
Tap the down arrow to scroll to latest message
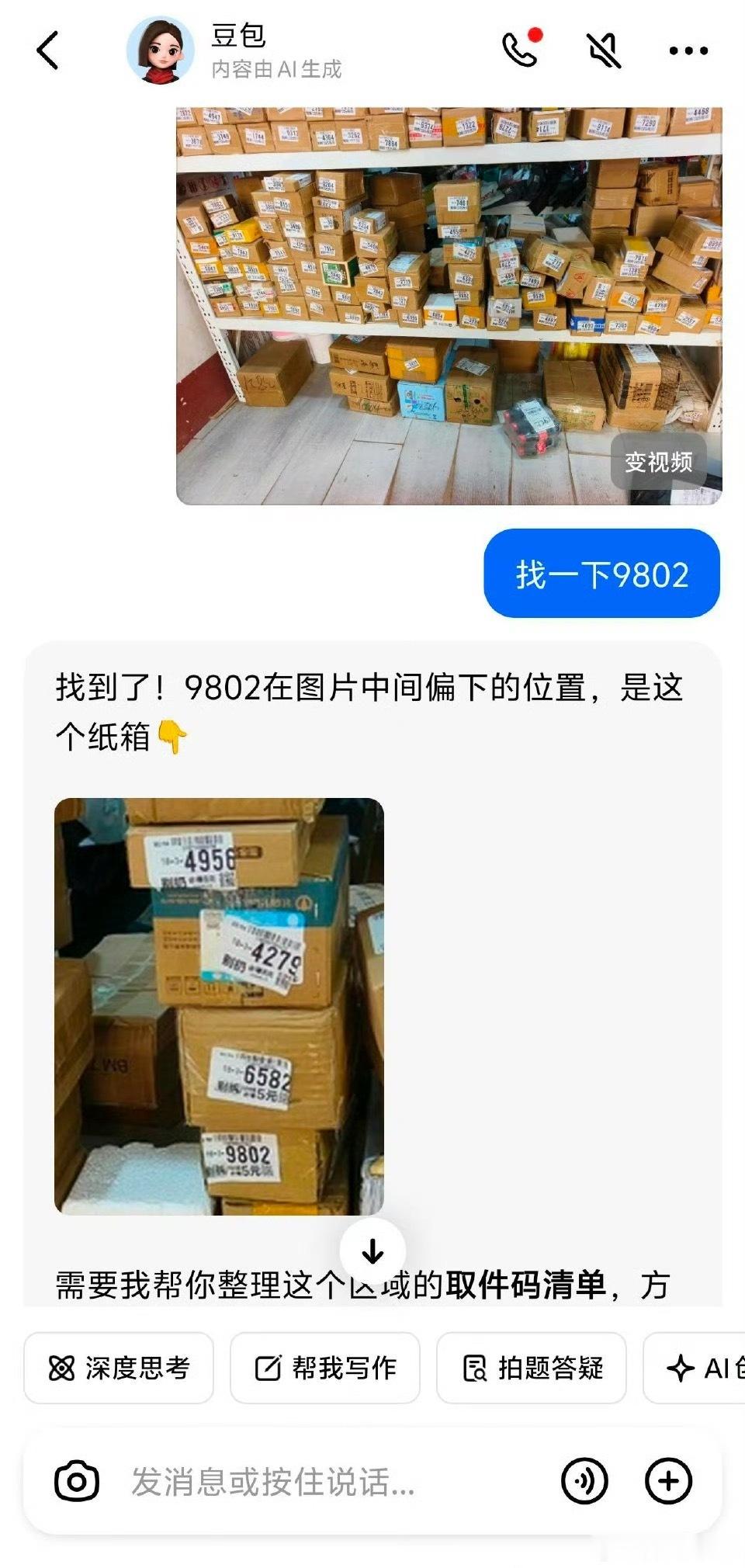tap(373, 1250)
